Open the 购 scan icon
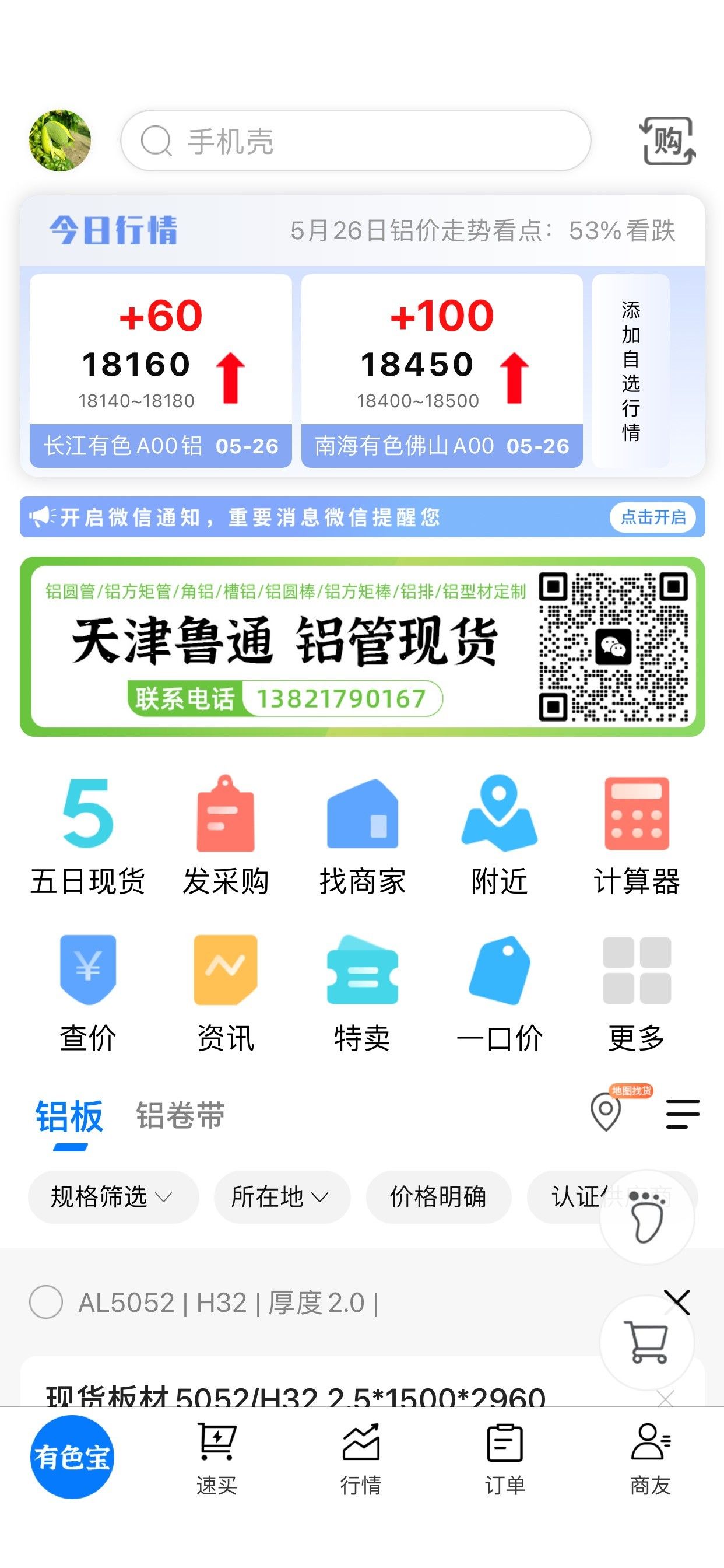 click(x=667, y=141)
